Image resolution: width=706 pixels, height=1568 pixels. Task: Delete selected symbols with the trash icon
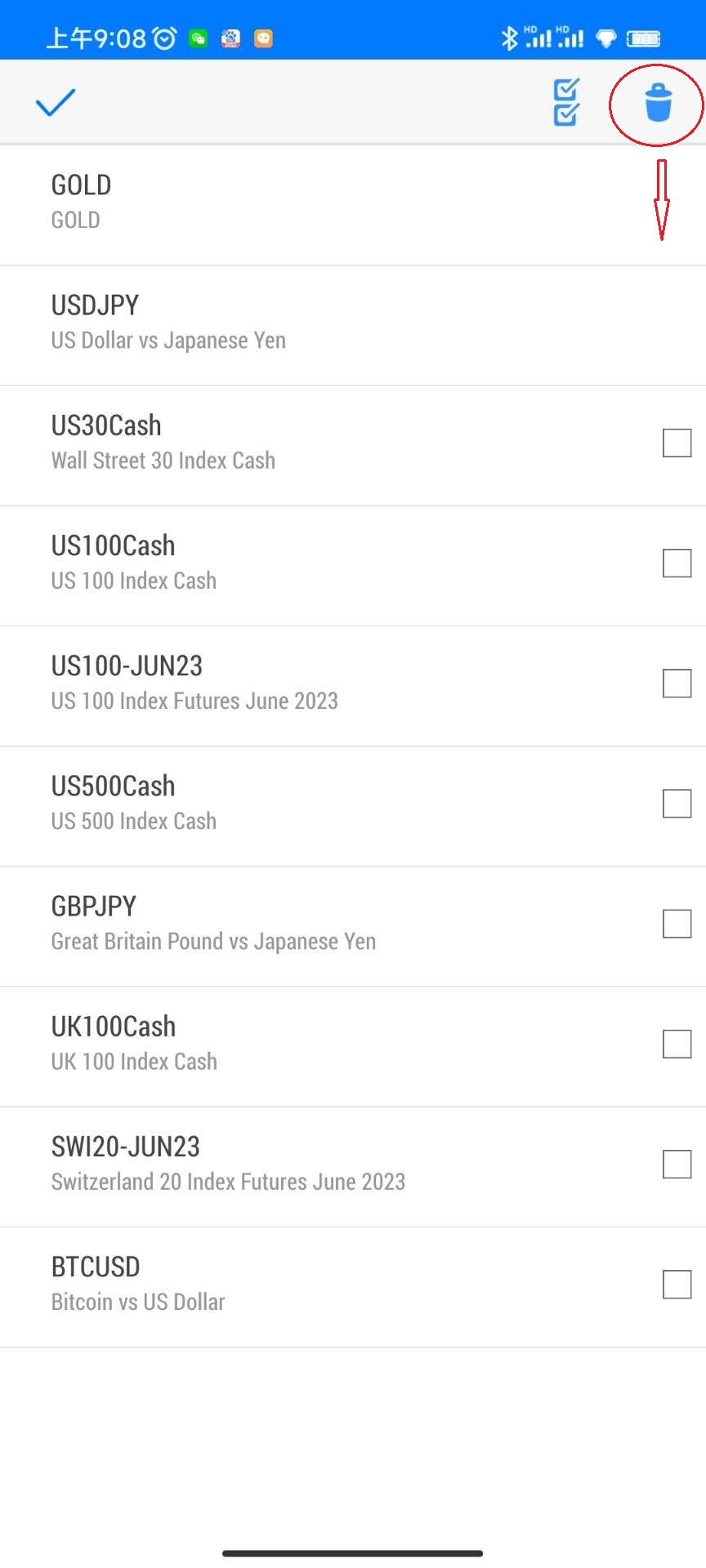[x=658, y=103]
